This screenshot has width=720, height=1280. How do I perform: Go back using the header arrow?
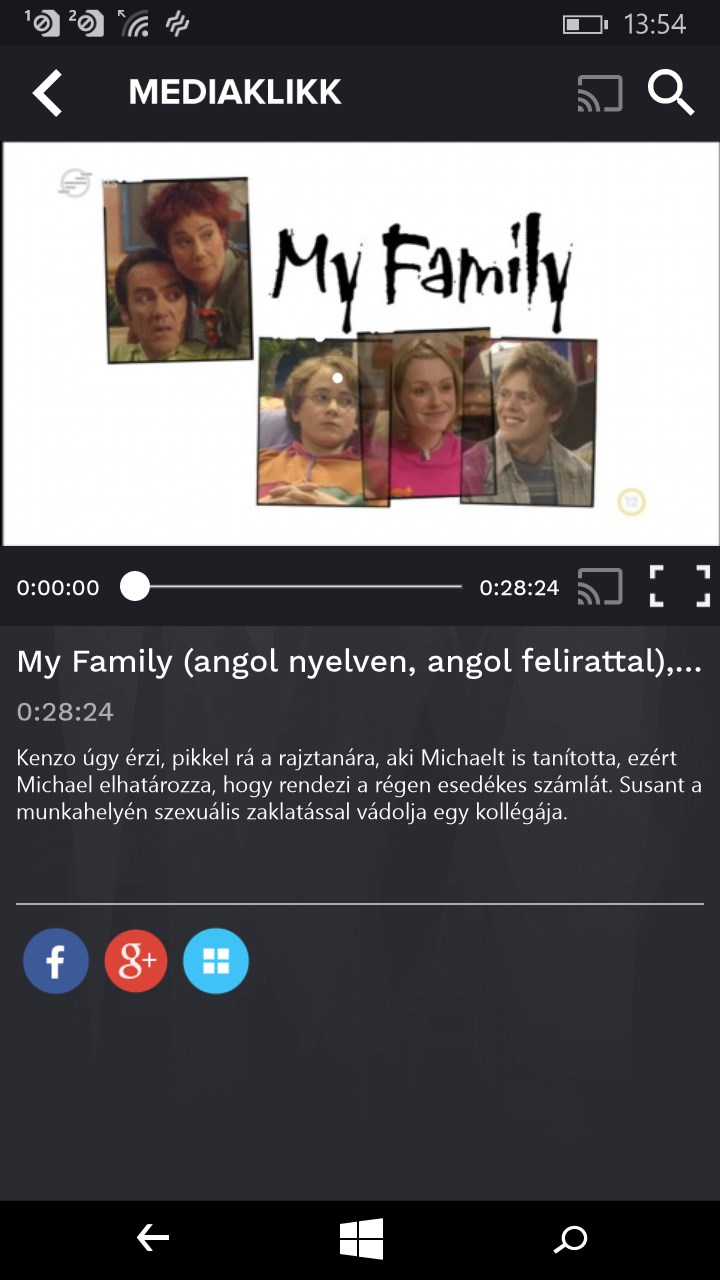(47, 93)
